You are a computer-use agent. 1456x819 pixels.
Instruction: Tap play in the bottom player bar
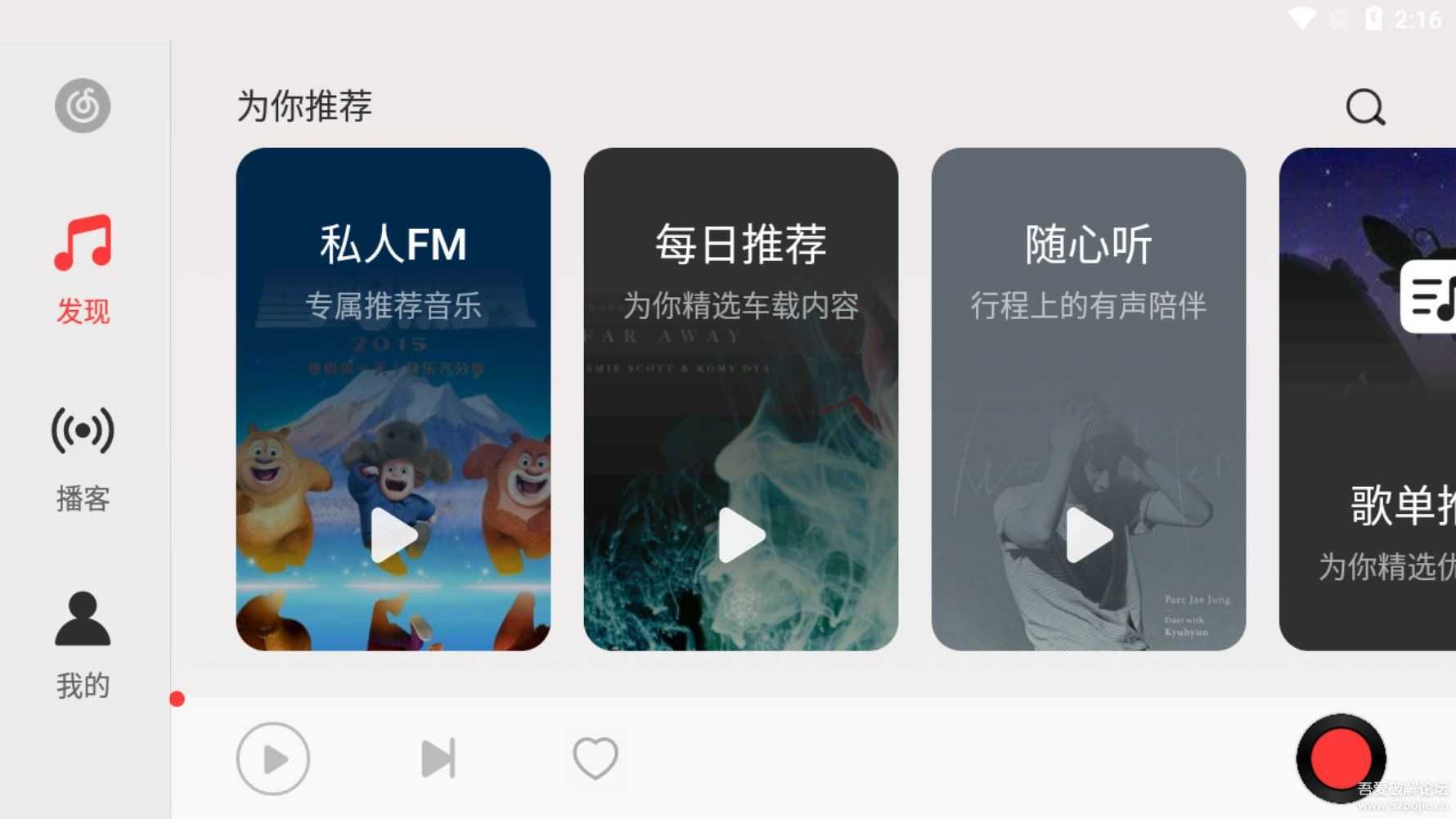tap(273, 758)
